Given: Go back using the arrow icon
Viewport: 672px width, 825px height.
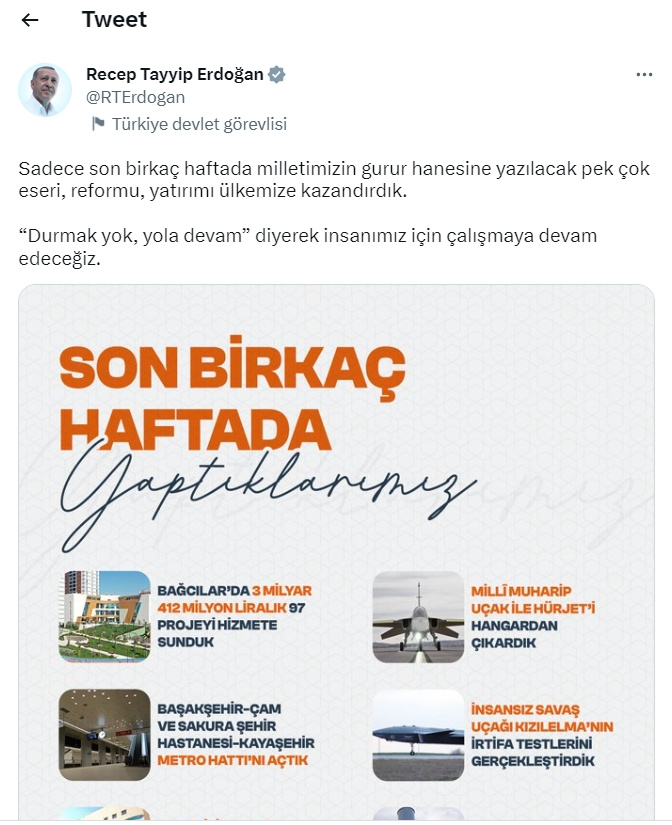Looking at the screenshot, I should click(x=30, y=20).
